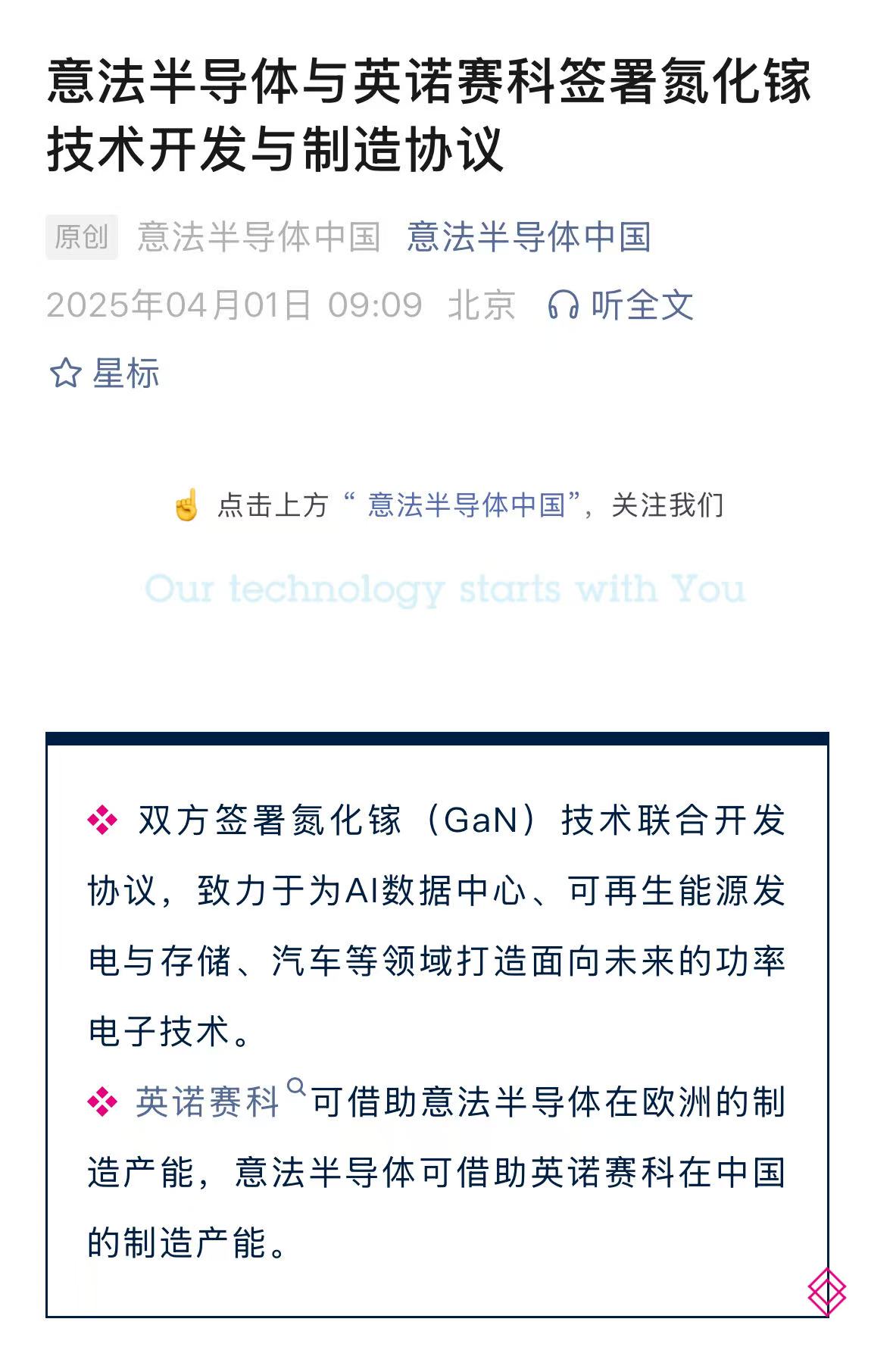Open the blue 意法半导体中国 account link
This screenshot has width=893, height=1372.
[x=529, y=237]
